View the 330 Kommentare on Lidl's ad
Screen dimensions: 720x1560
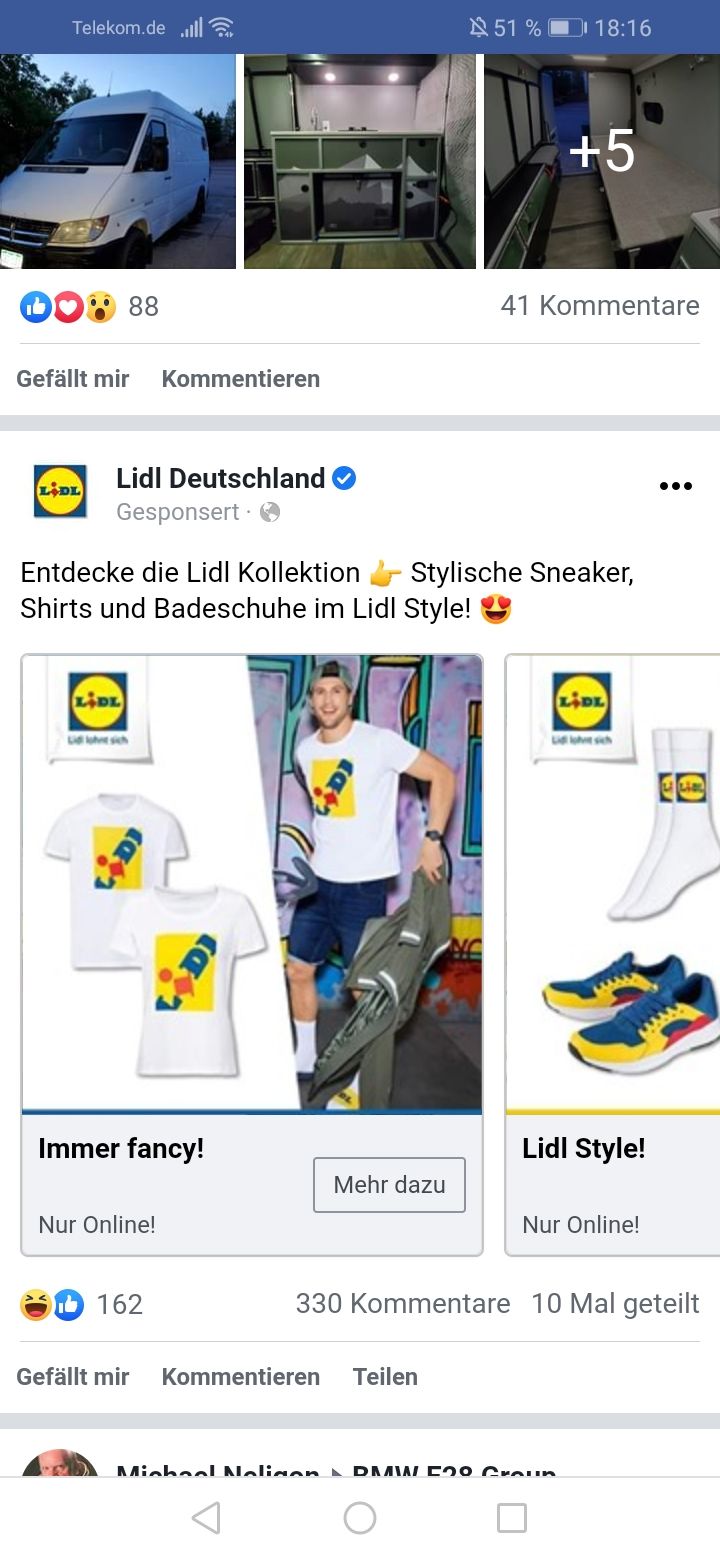pyautogui.click(x=402, y=1304)
